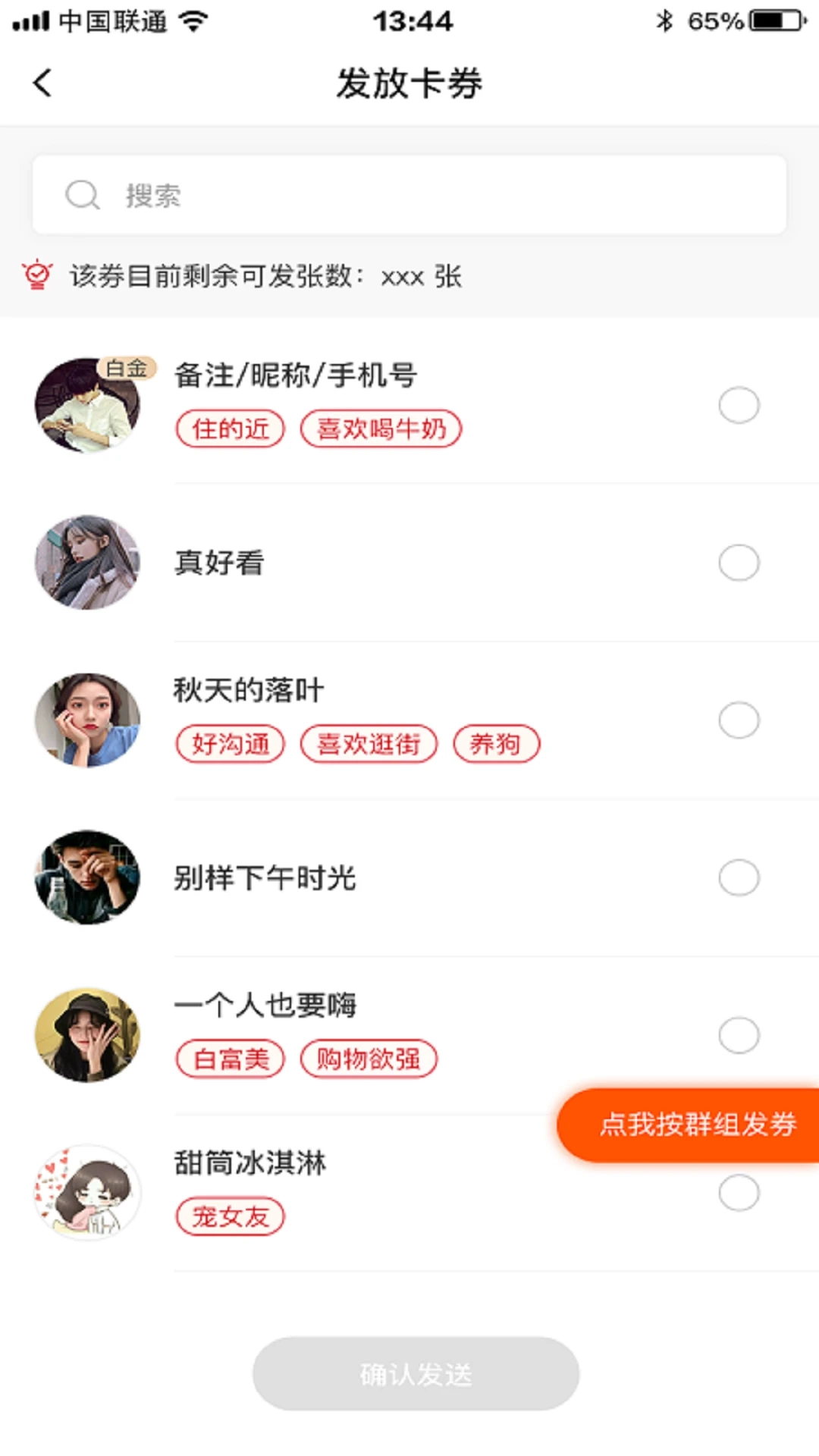819x1456 pixels.
Task: Tap the 确认发送 confirm button
Action: pyautogui.click(x=415, y=1373)
